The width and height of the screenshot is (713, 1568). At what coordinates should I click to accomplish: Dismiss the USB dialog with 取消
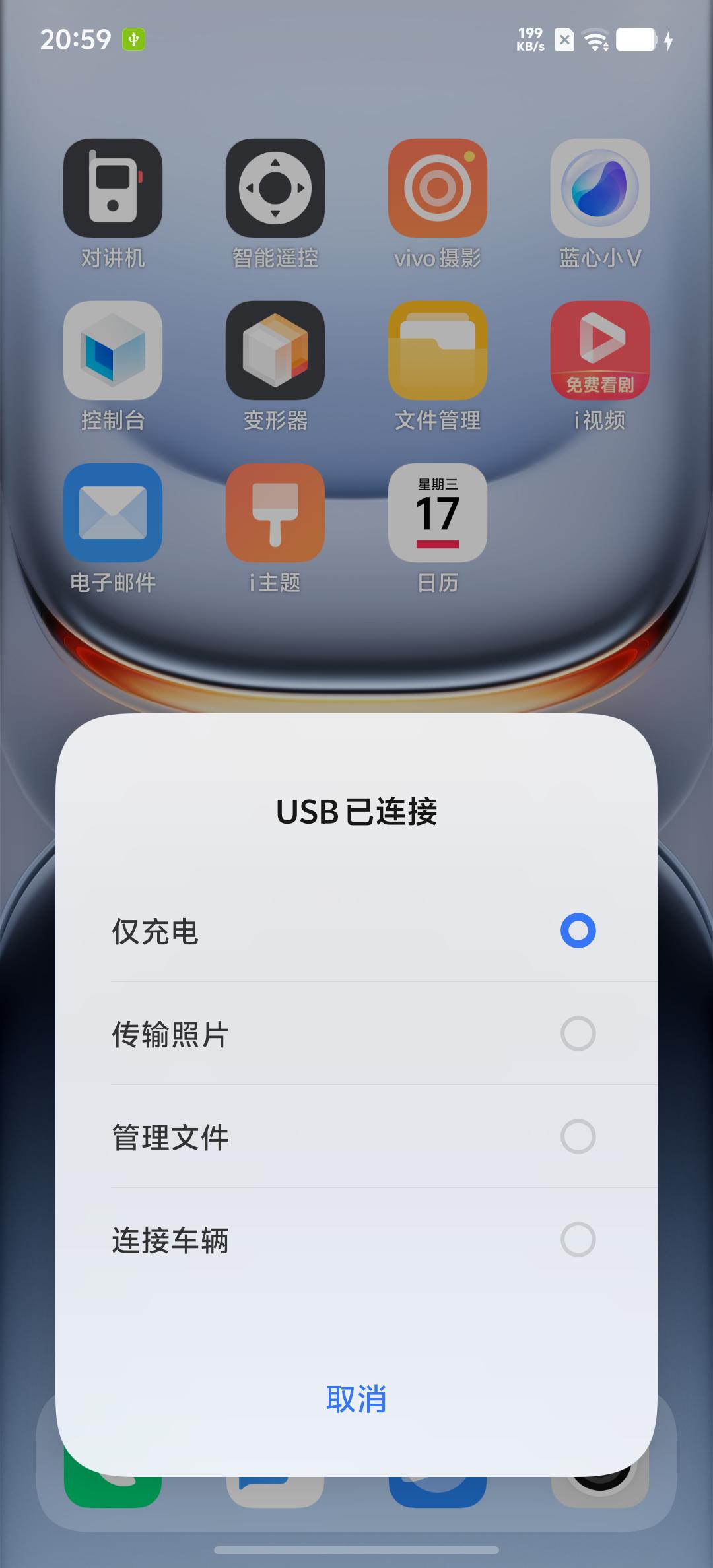[x=356, y=1399]
